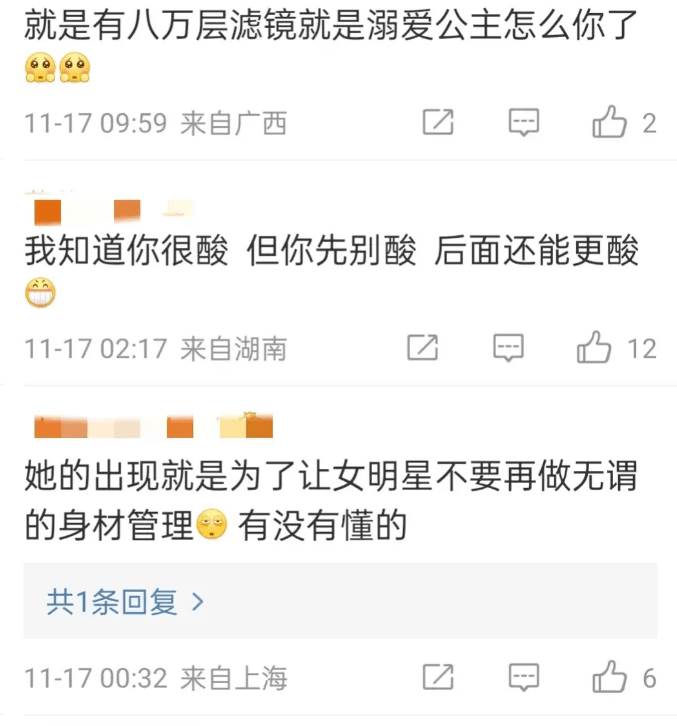Reply to the 湖南 comment

tap(509, 348)
